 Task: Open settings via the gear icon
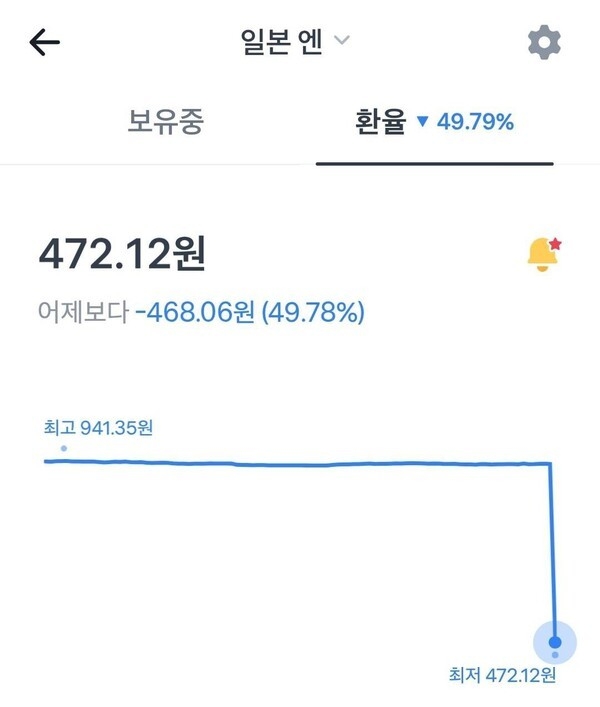544,43
